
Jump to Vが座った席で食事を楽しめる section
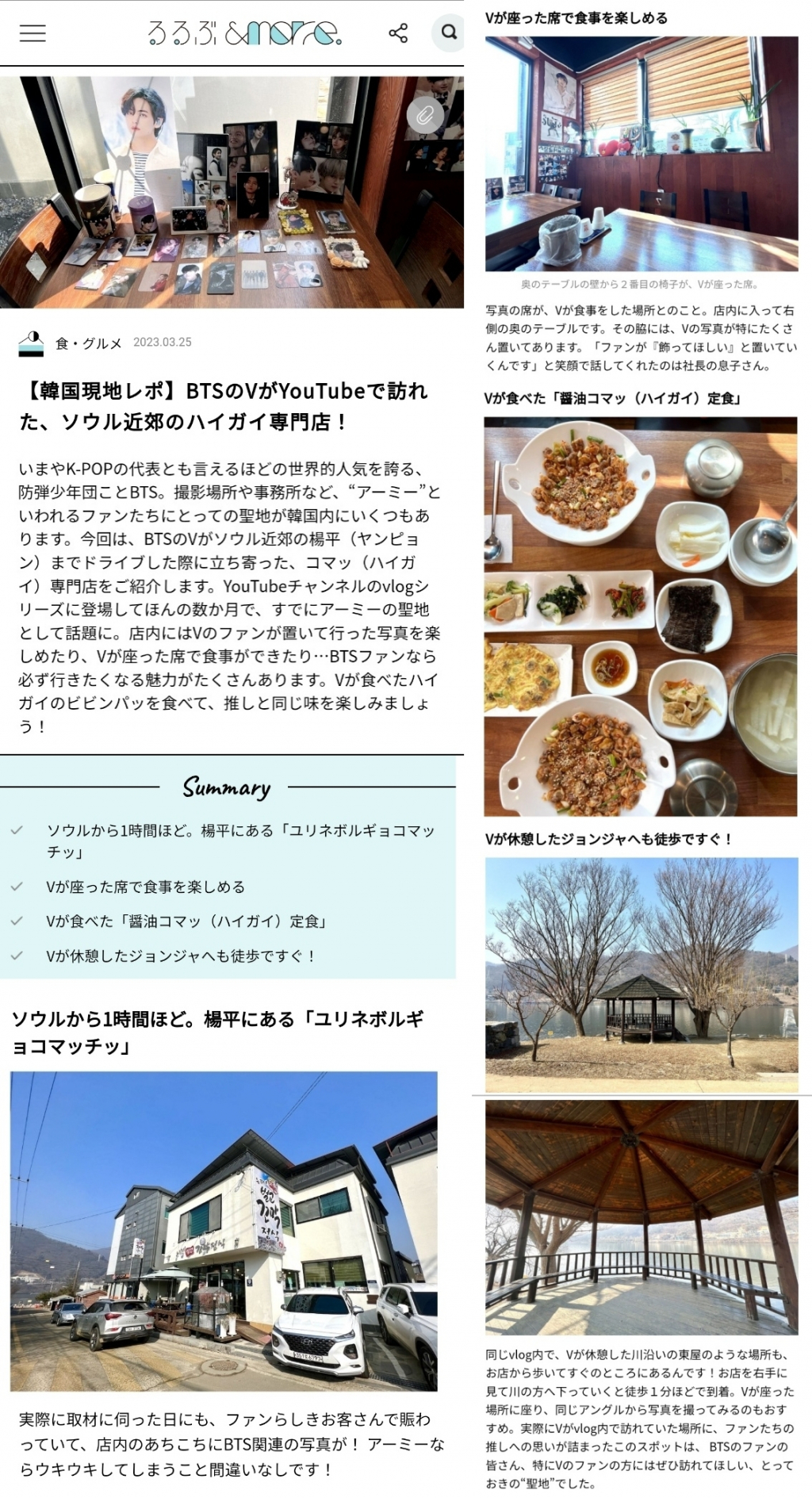pyautogui.click(x=145, y=887)
